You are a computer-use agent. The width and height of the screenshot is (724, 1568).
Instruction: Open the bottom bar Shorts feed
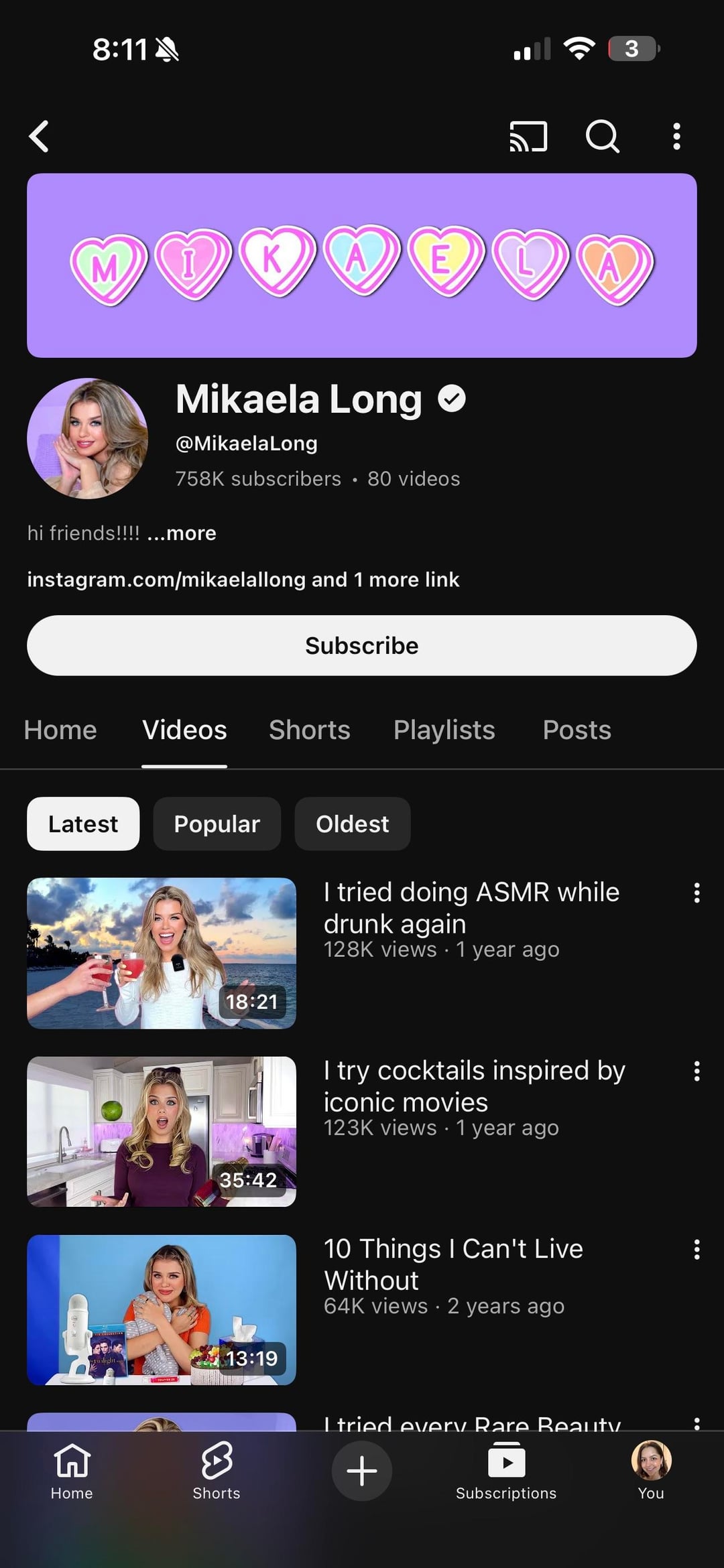[217, 1472]
